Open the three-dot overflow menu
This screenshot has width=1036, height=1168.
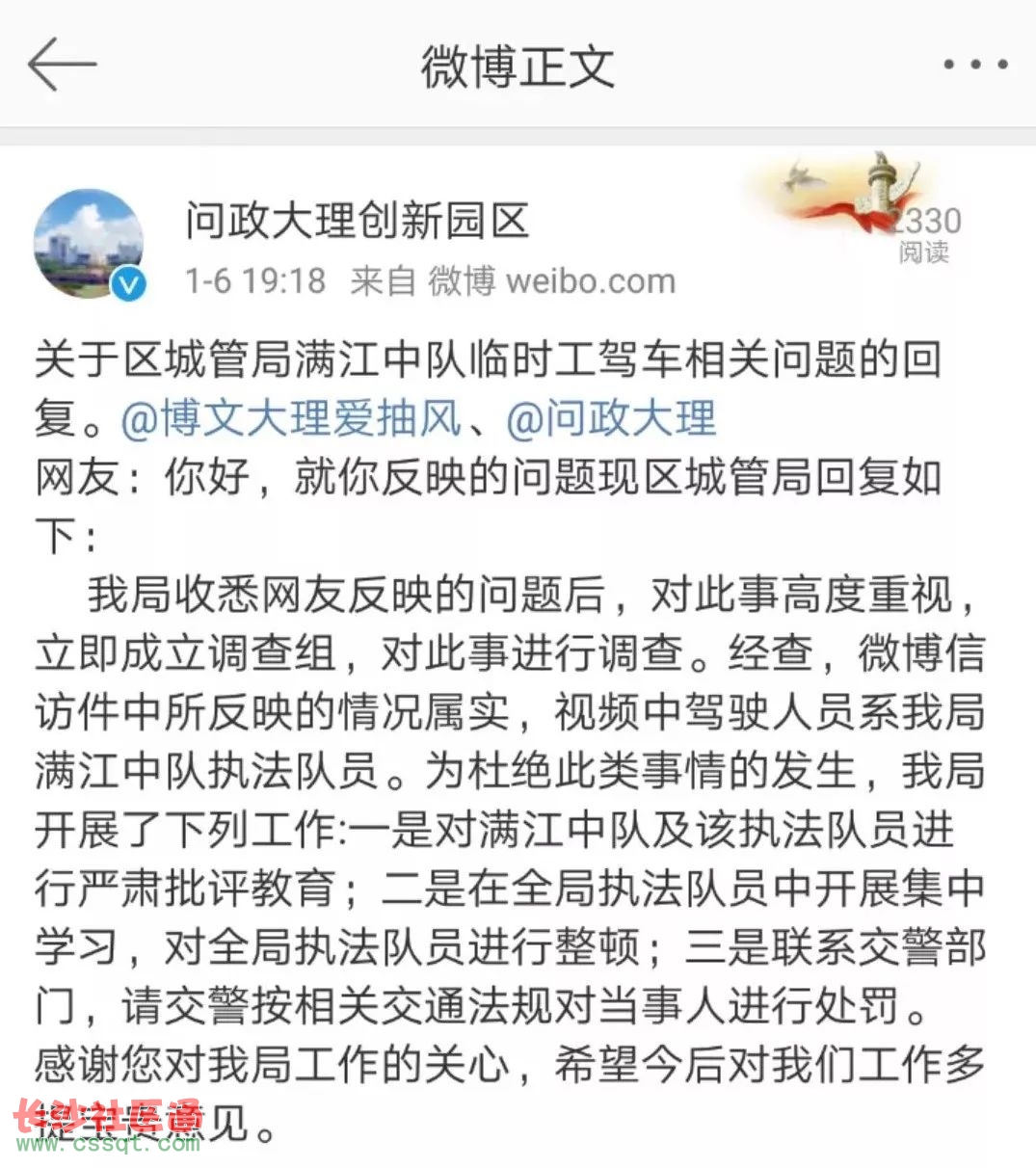point(974,66)
